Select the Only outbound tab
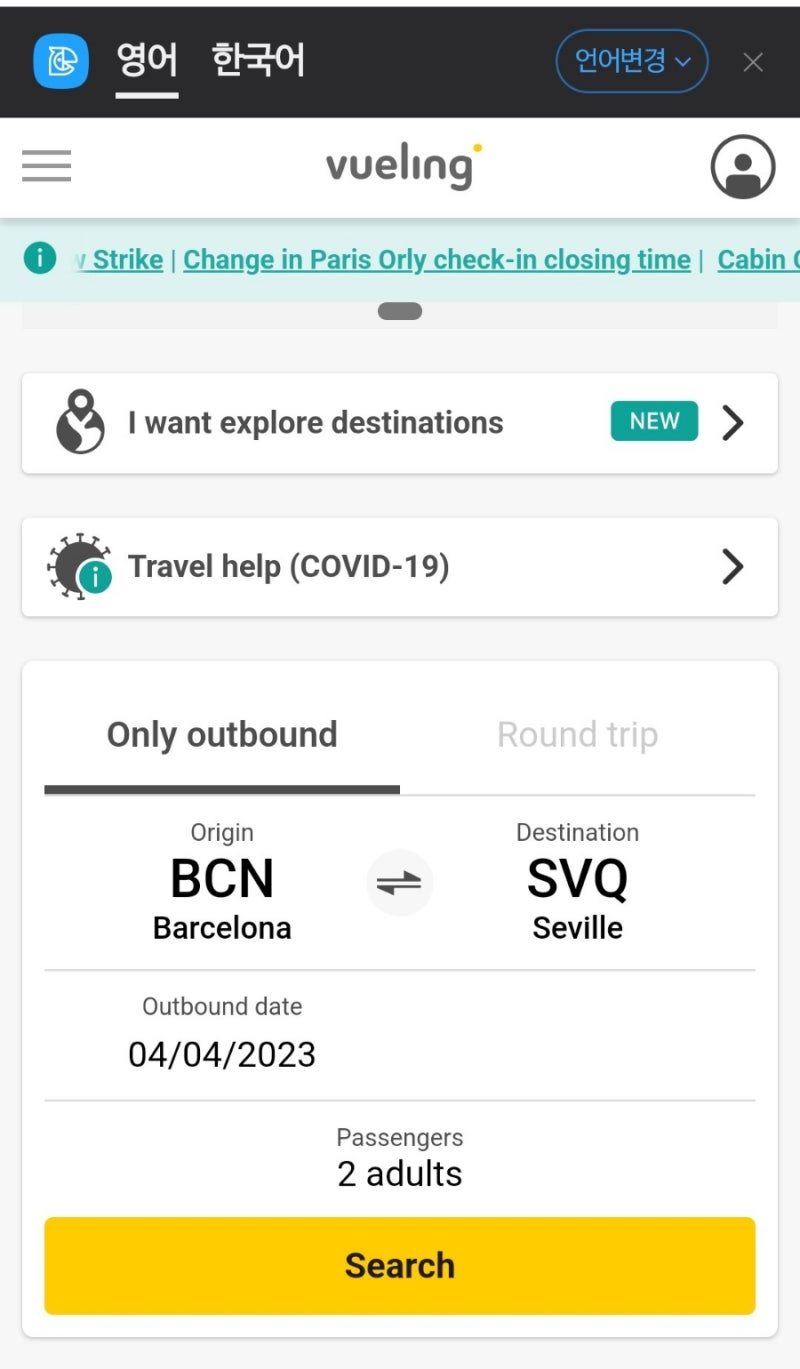Screen dimensions: 800x1369 tap(222, 735)
